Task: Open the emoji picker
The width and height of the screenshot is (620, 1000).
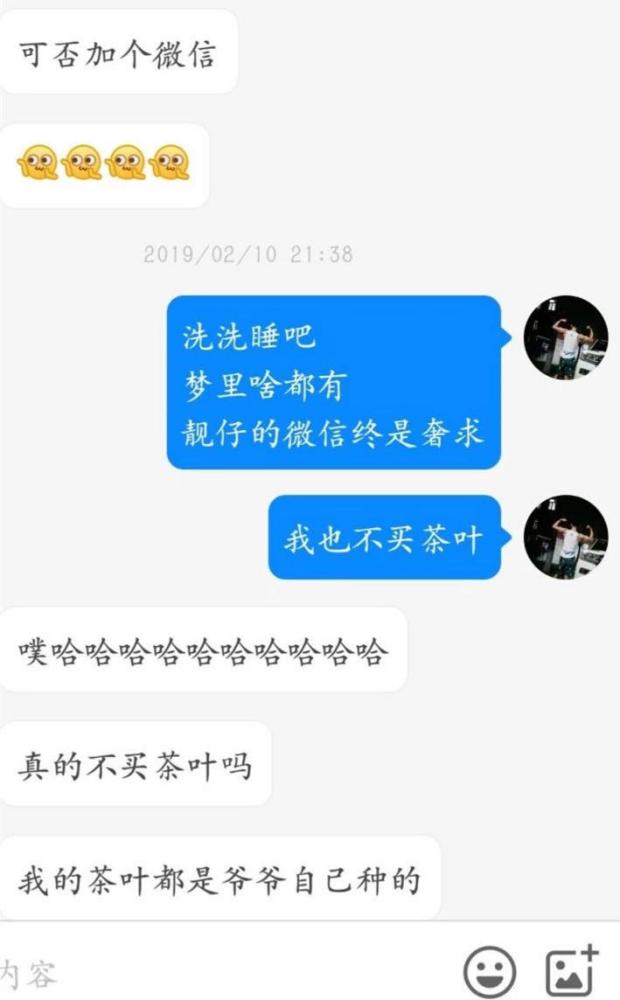Action: pyautogui.click(x=490, y=970)
